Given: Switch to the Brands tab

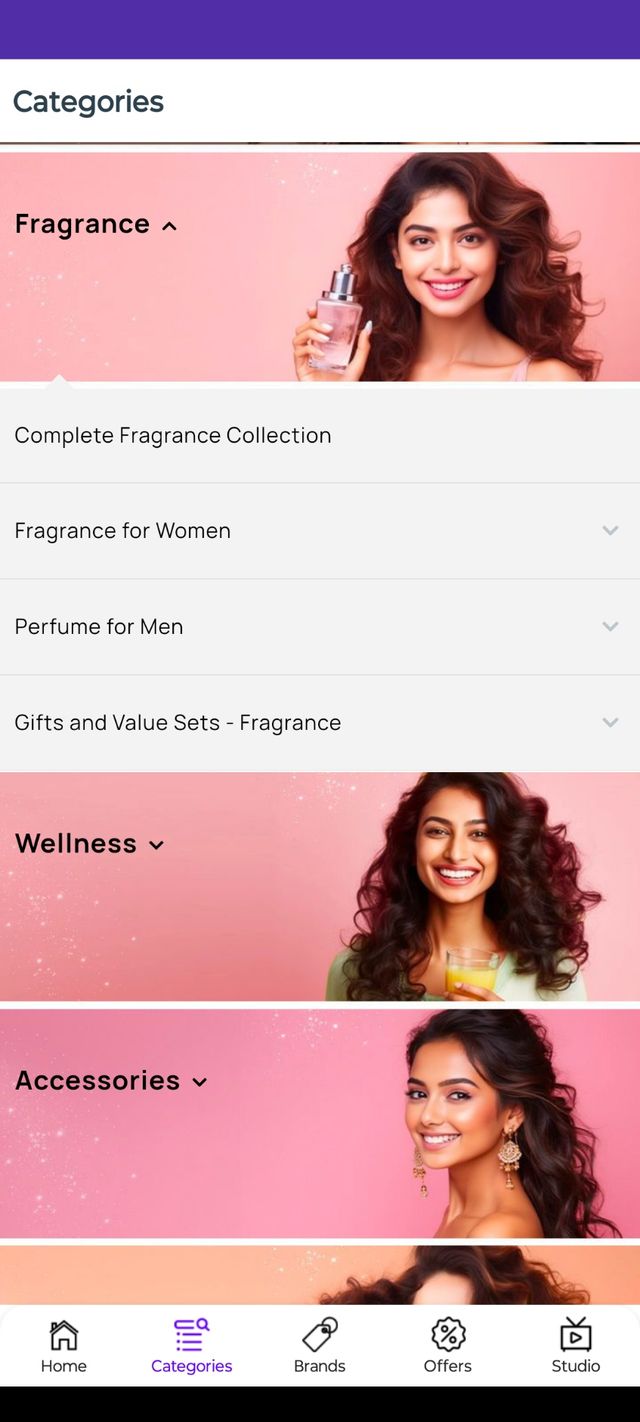Looking at the screenshot, I should click(x=320, y=1345).
